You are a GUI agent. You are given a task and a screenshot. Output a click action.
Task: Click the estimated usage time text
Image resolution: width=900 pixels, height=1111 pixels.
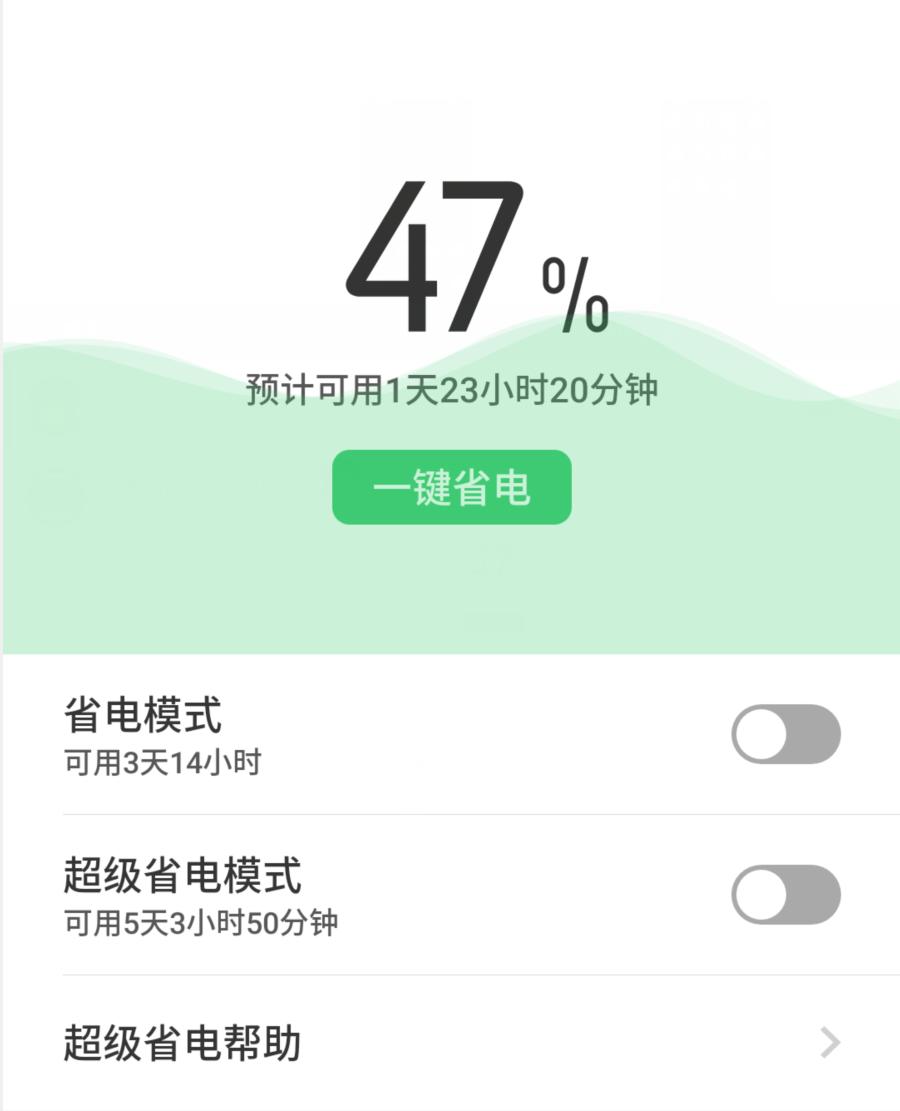[450, 390]
